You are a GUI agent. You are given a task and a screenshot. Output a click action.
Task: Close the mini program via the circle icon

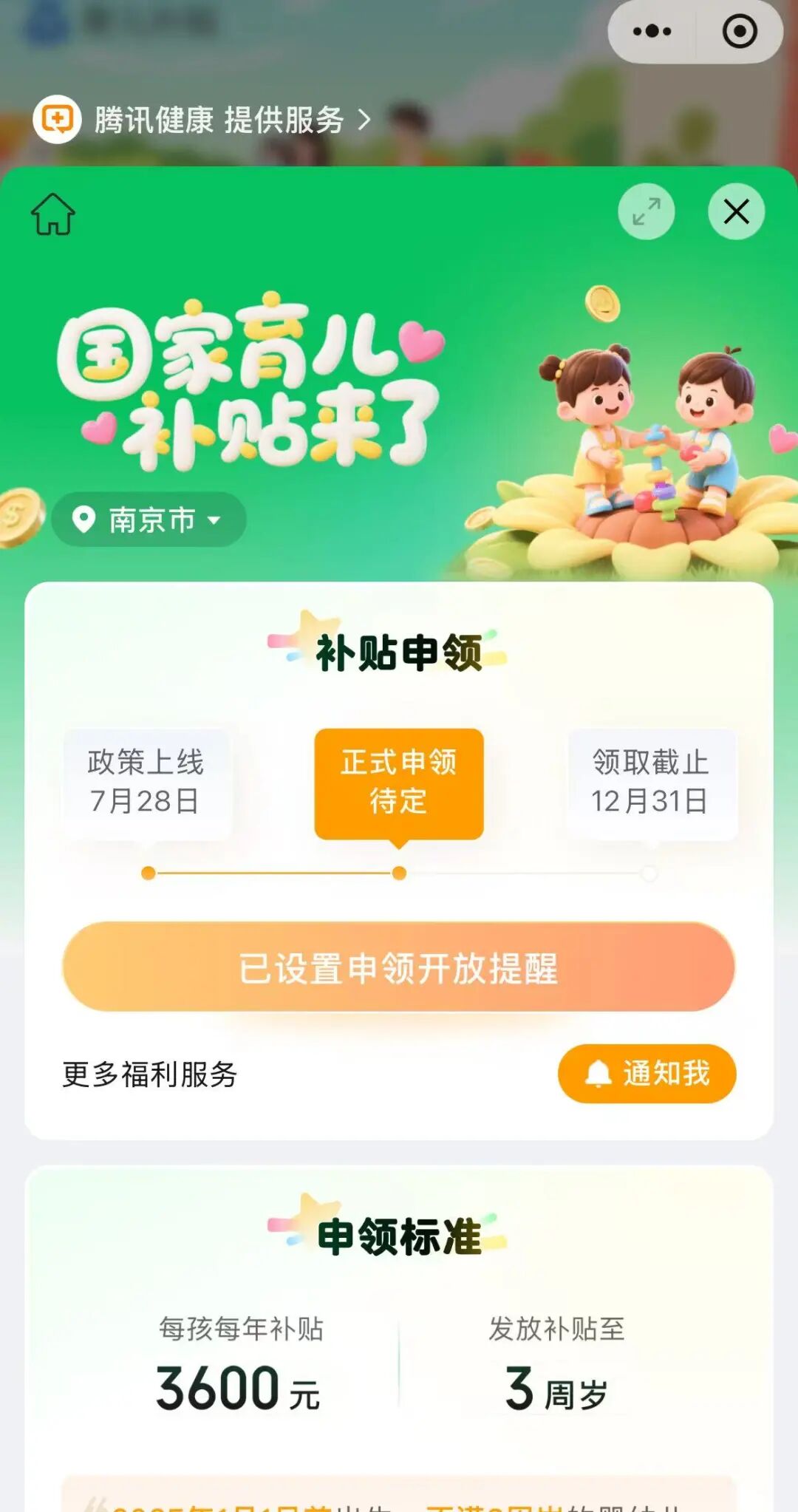[x=739, y=31]
